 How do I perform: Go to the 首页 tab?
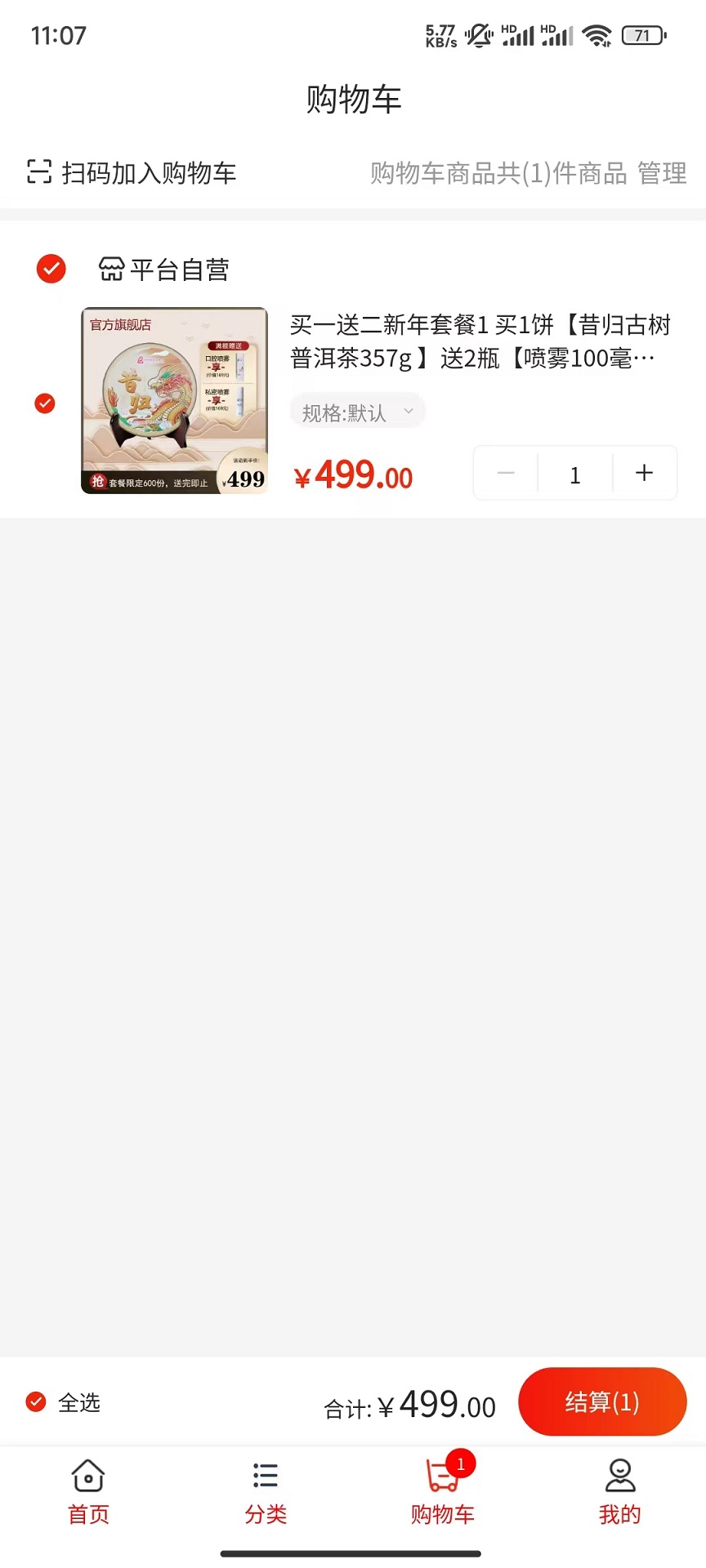click(x=88, y=1492)
